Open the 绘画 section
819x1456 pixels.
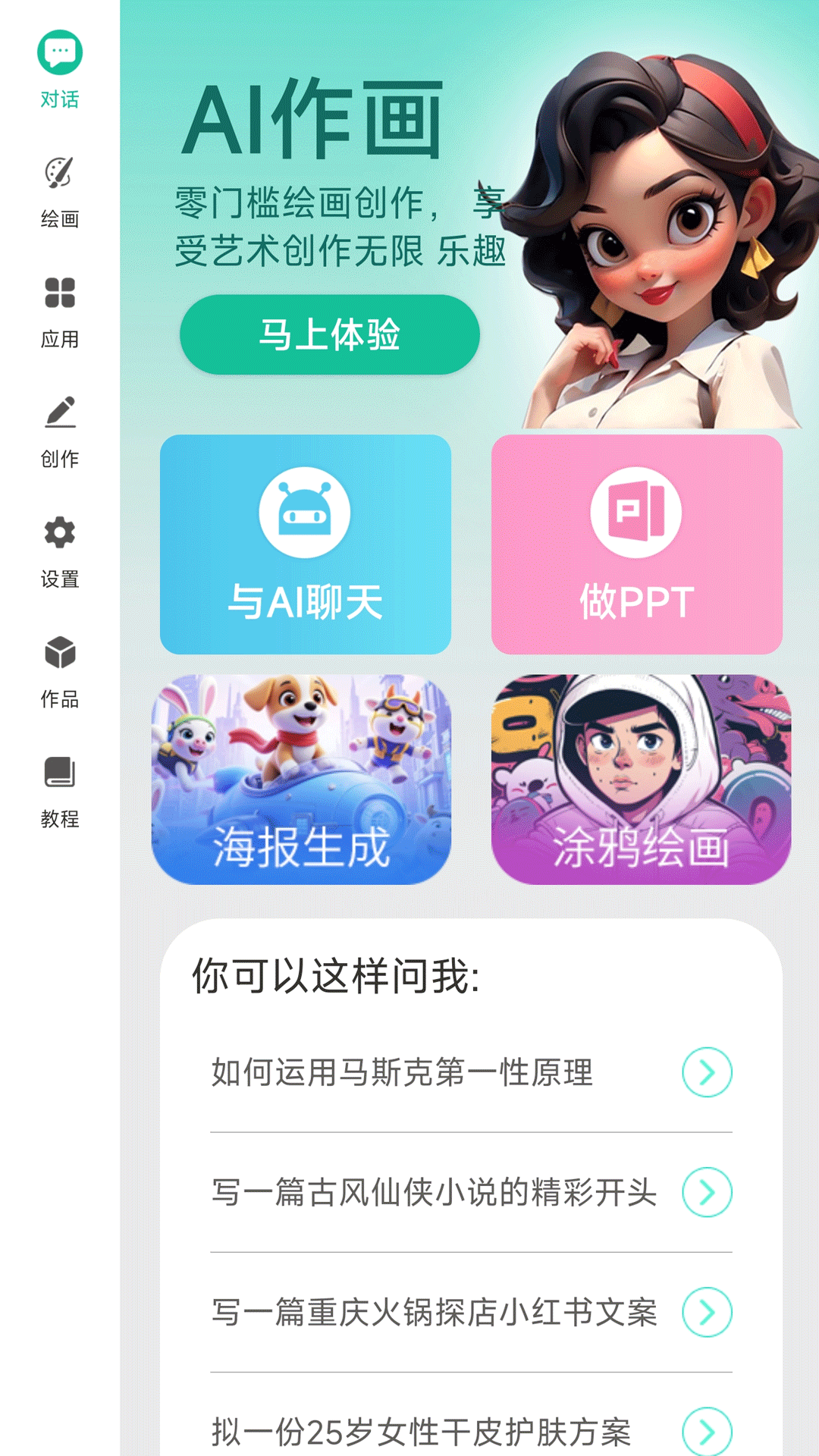[x=60, y=191]
